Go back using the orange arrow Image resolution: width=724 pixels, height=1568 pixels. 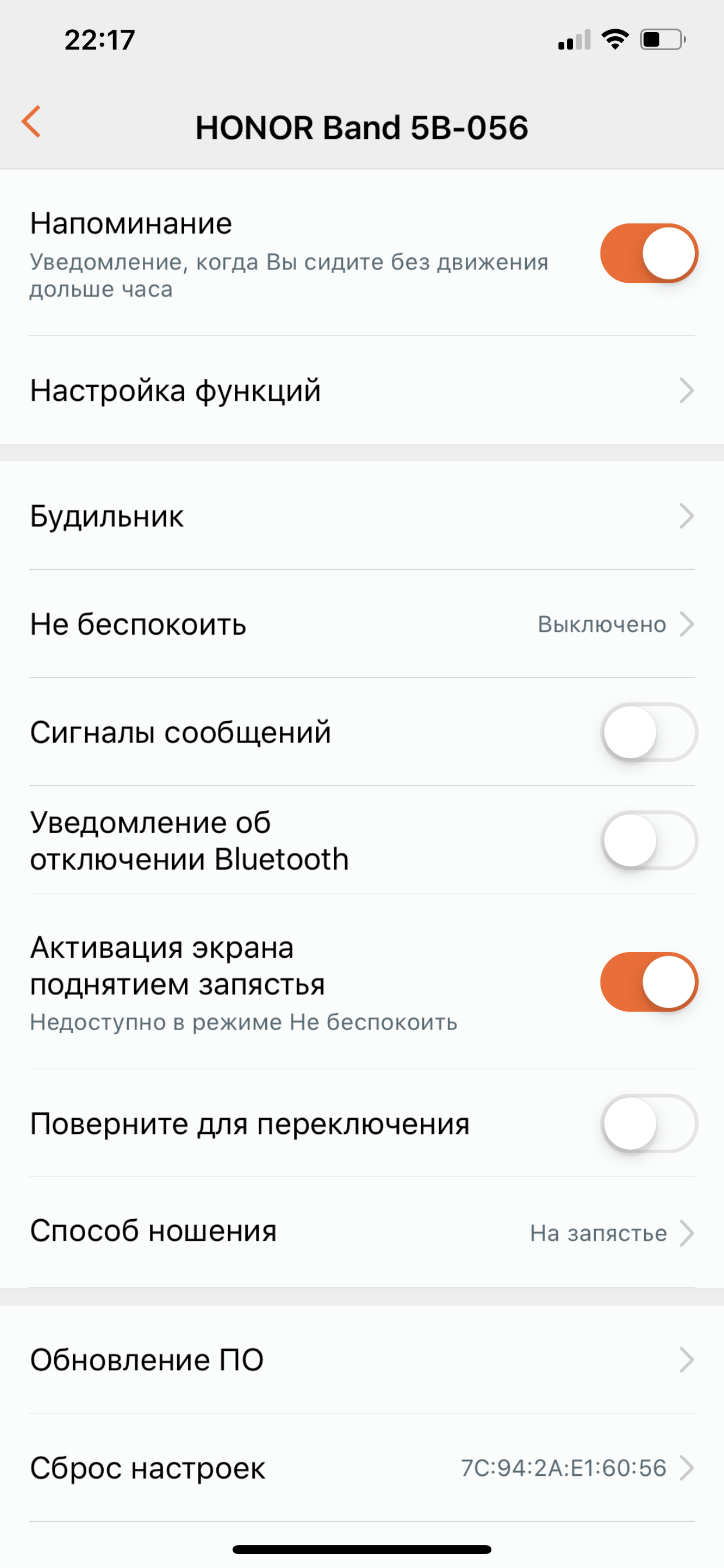coord(31,122)
